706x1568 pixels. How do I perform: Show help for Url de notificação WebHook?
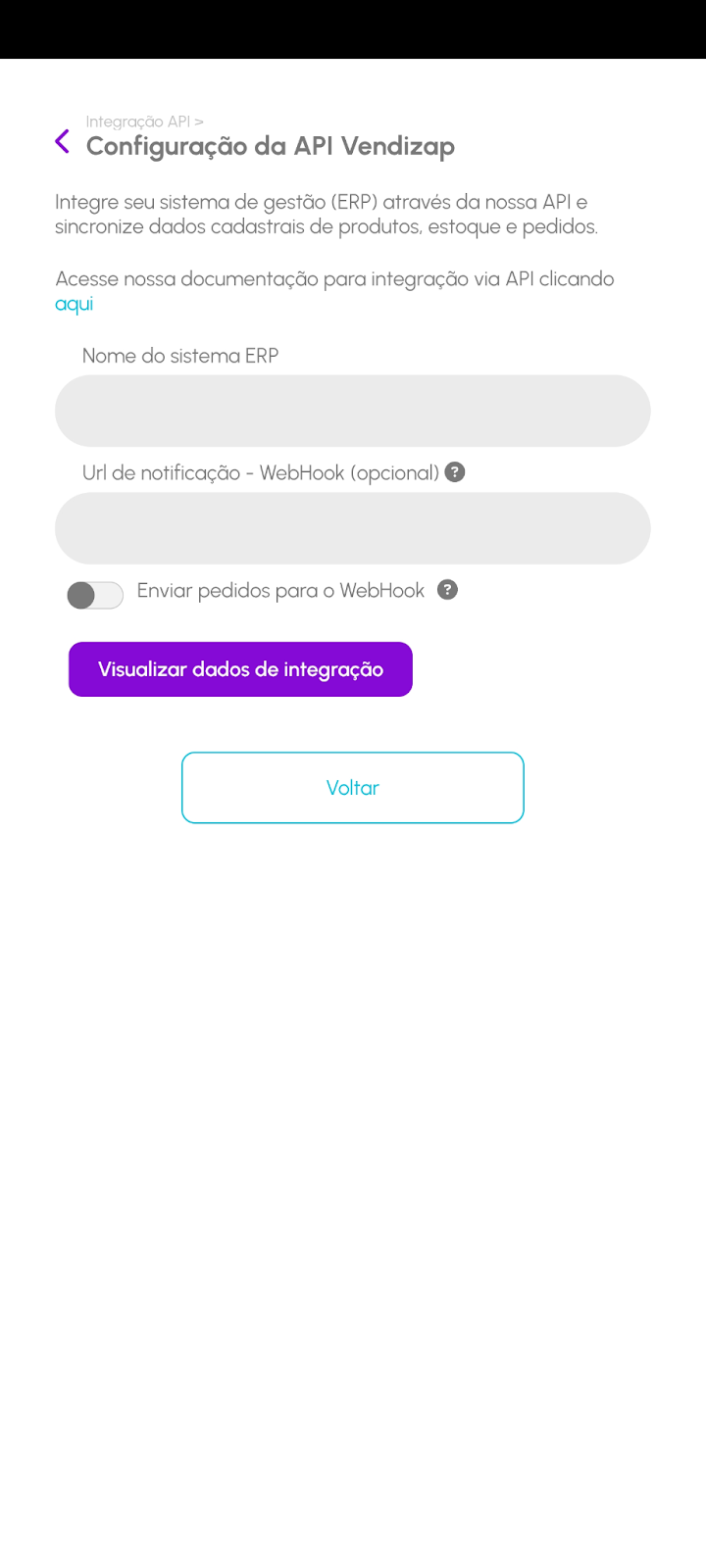[x=455, y=472]
